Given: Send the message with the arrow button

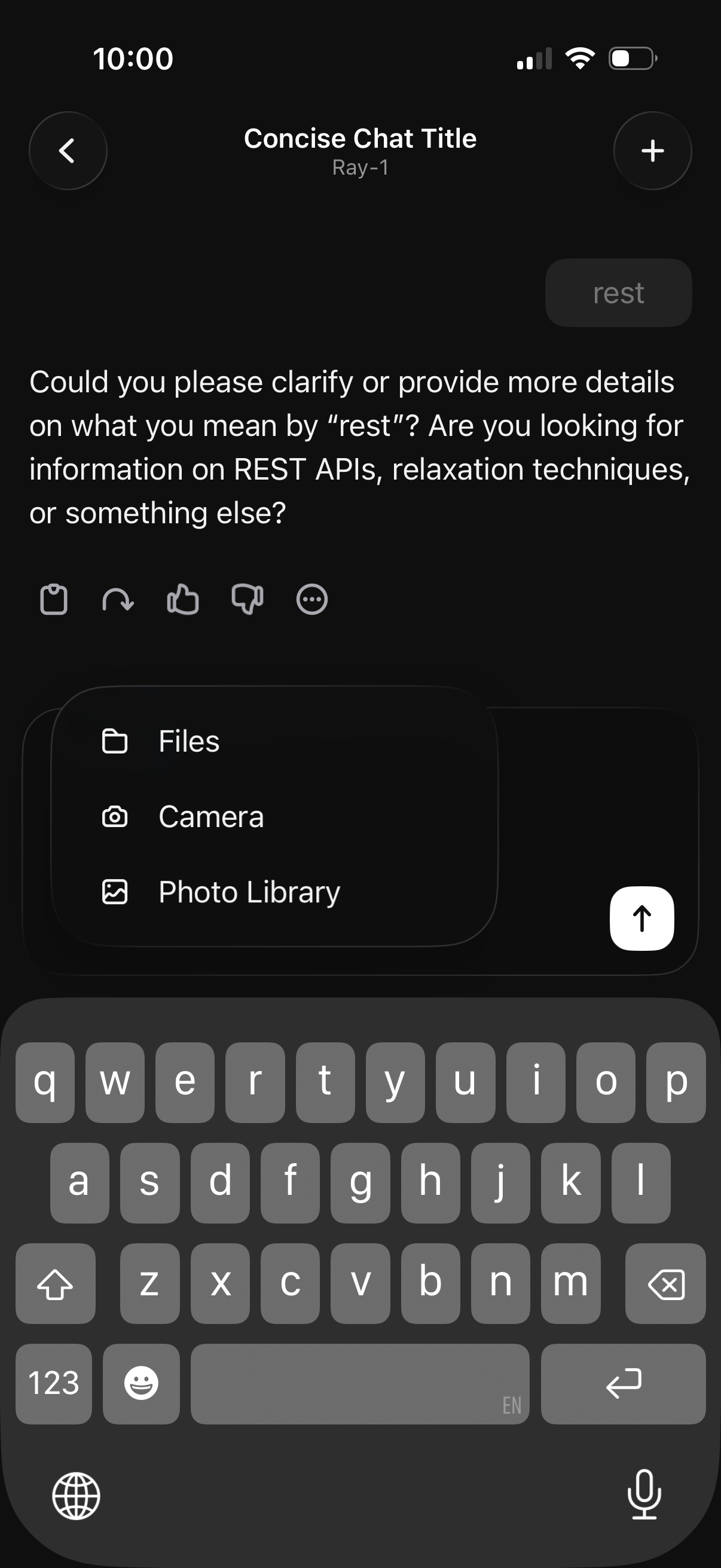Looking at the screenshot, I should tap(641, 918).
